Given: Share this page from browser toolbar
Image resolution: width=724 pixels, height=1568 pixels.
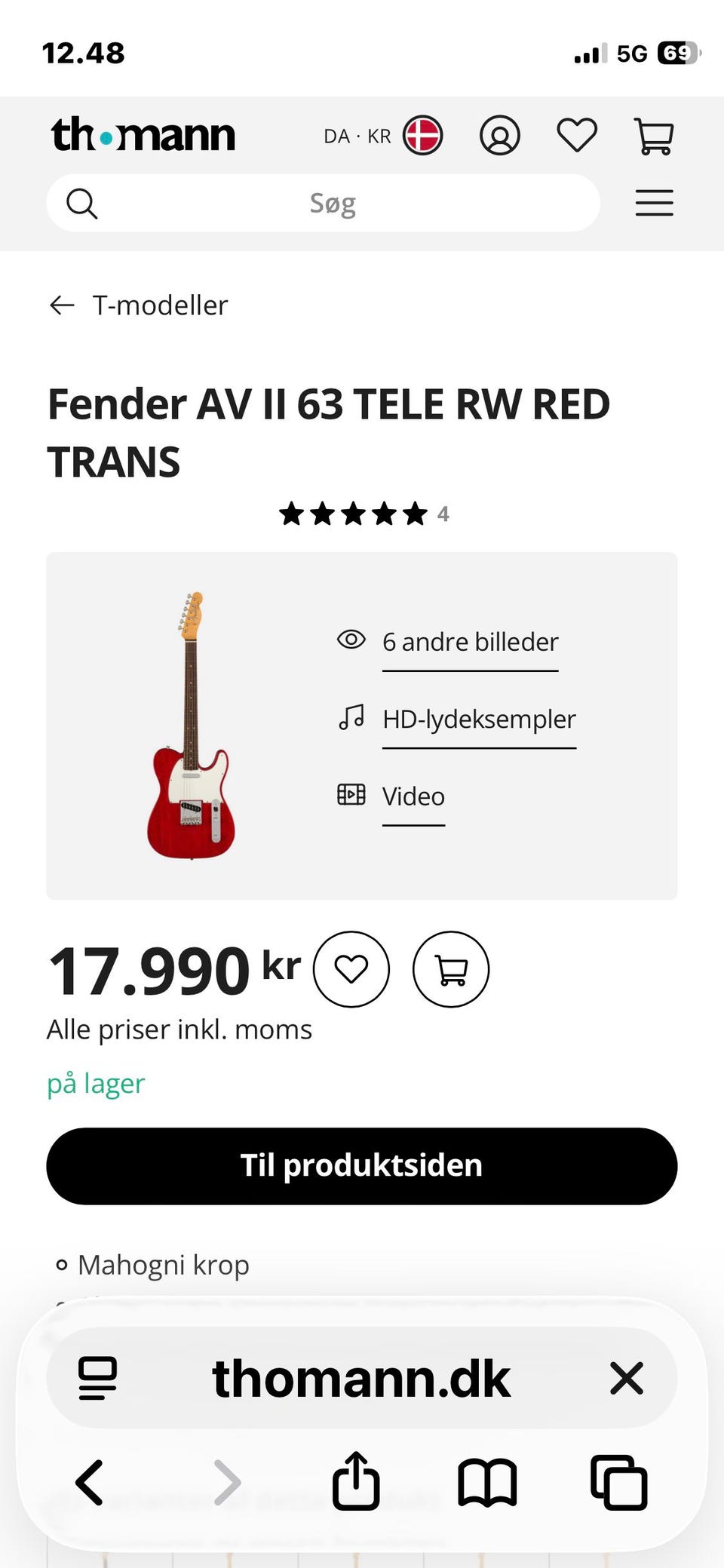Looking at the screenshot, I should click(x=356, y=1481).
